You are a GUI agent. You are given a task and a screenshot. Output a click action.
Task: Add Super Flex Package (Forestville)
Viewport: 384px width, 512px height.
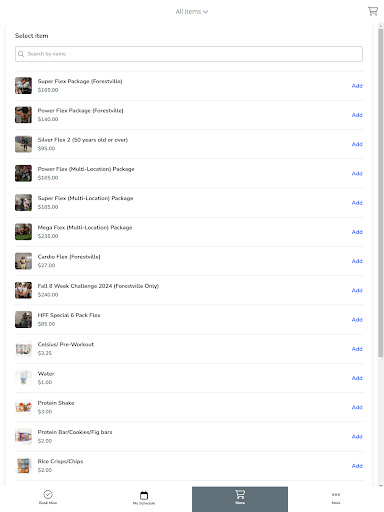357,86
